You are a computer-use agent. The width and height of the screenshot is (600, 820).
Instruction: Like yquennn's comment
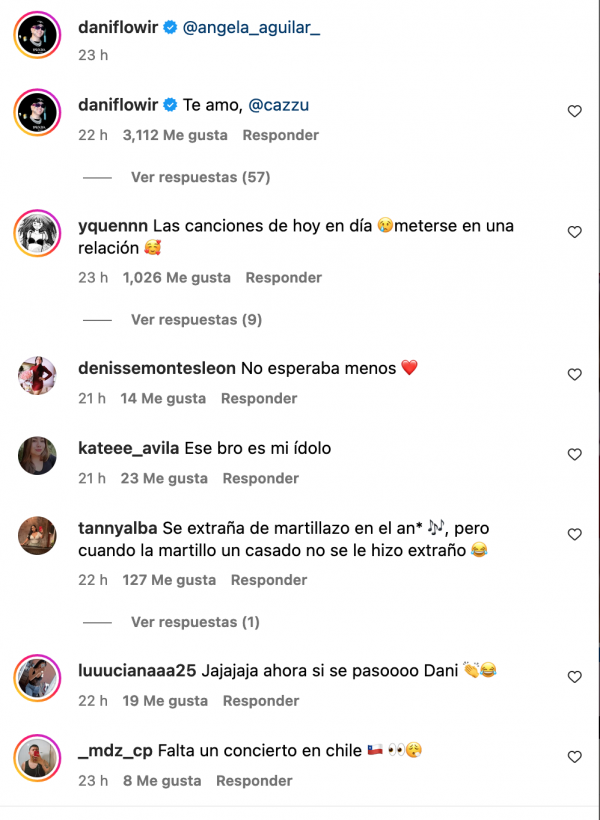tap(574, 232)
